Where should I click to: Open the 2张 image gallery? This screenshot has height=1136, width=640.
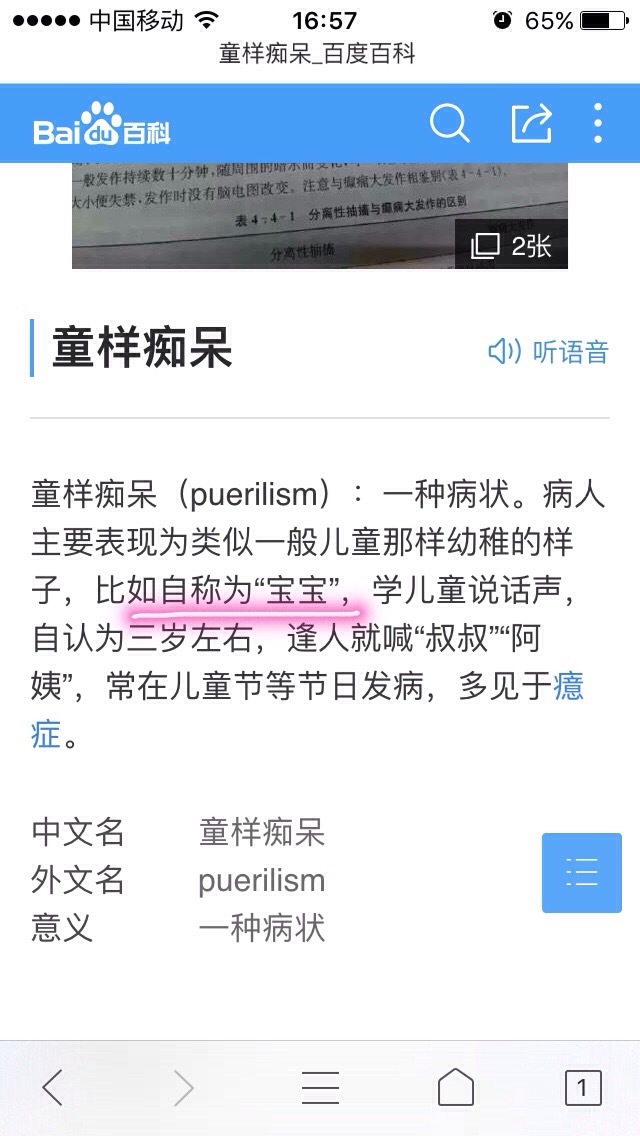point(511,245)
